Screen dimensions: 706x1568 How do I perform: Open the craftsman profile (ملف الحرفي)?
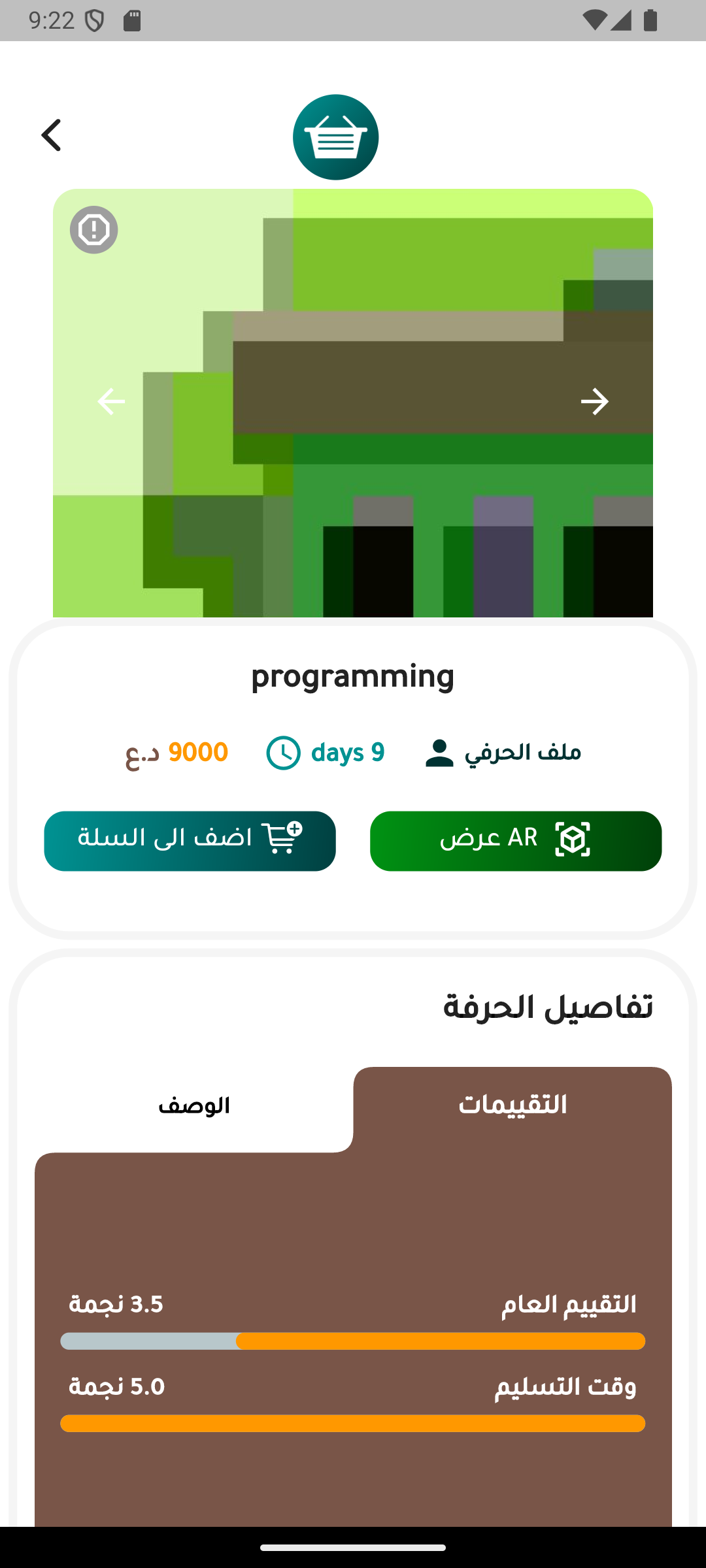(503, 753)
